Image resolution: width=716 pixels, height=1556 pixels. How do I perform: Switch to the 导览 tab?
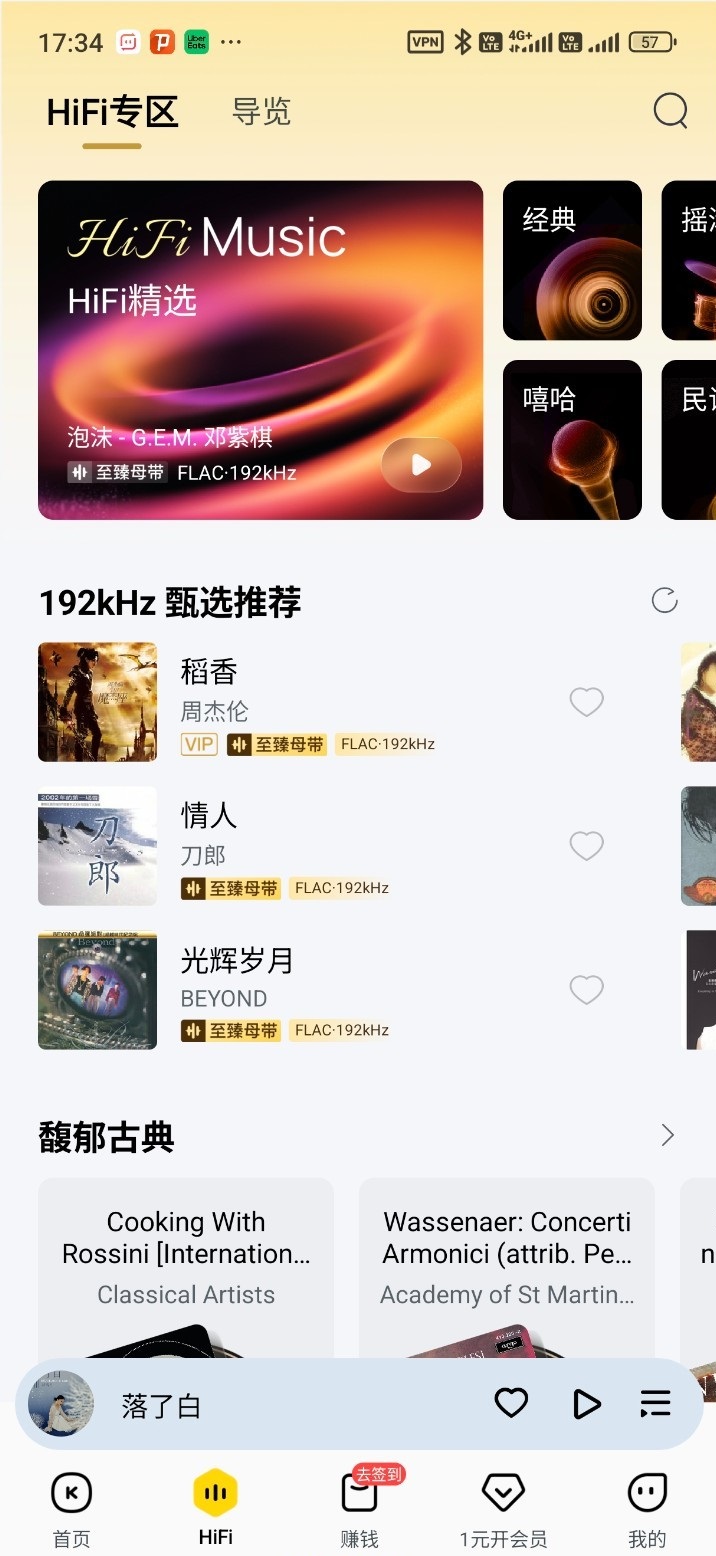261,111
